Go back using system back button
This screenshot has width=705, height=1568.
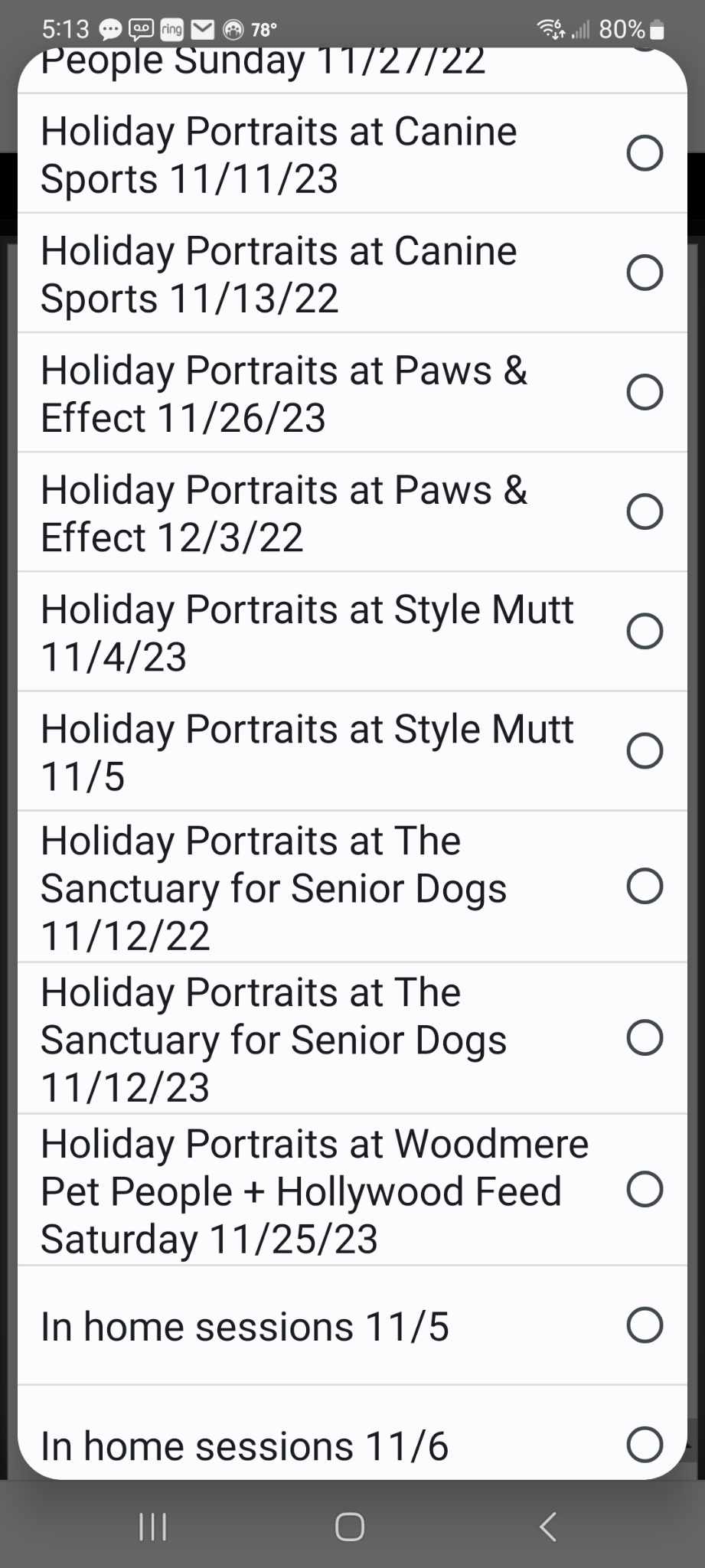[547, 1526]
